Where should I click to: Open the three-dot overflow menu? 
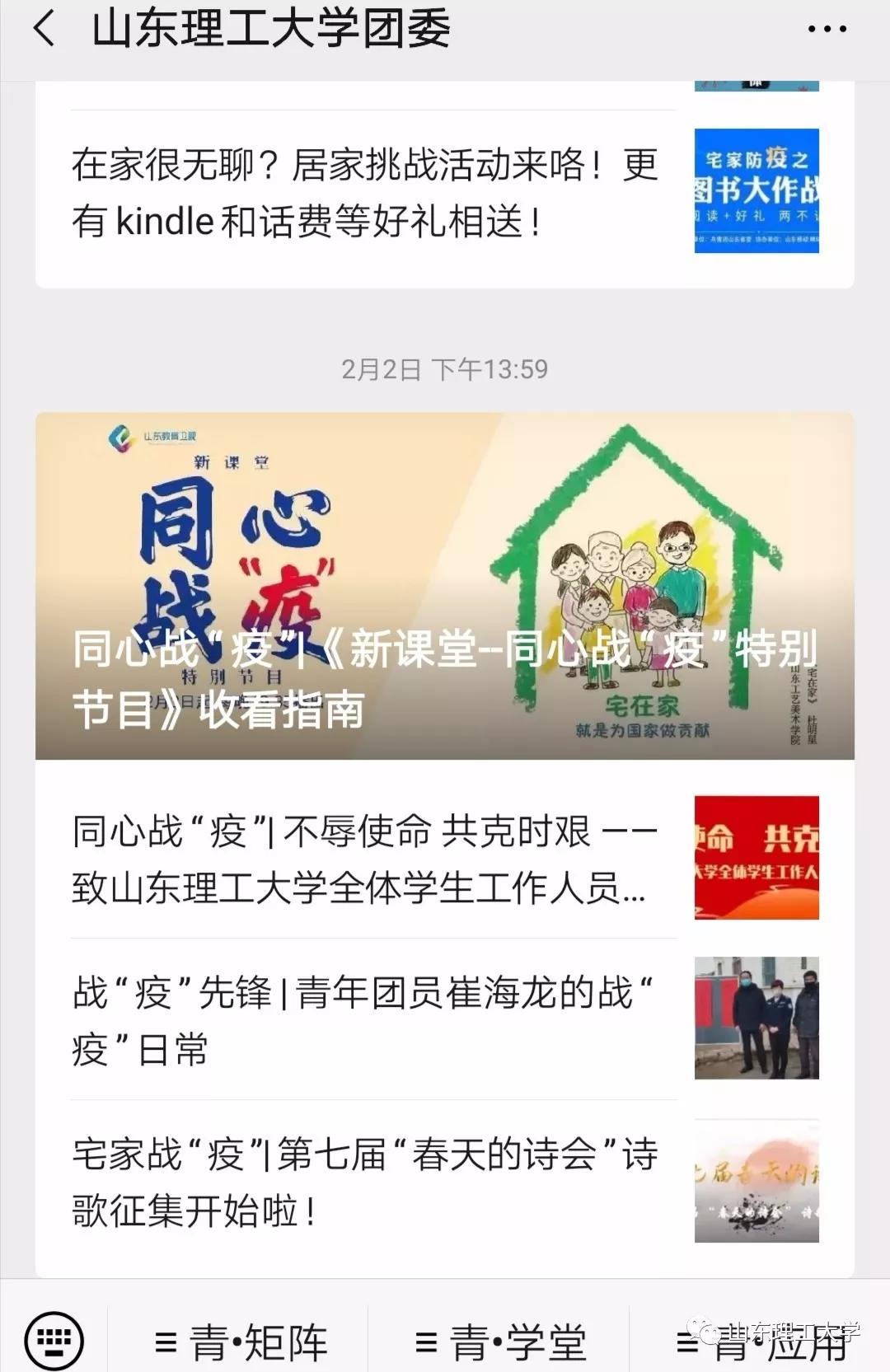[x=827, y=30]
